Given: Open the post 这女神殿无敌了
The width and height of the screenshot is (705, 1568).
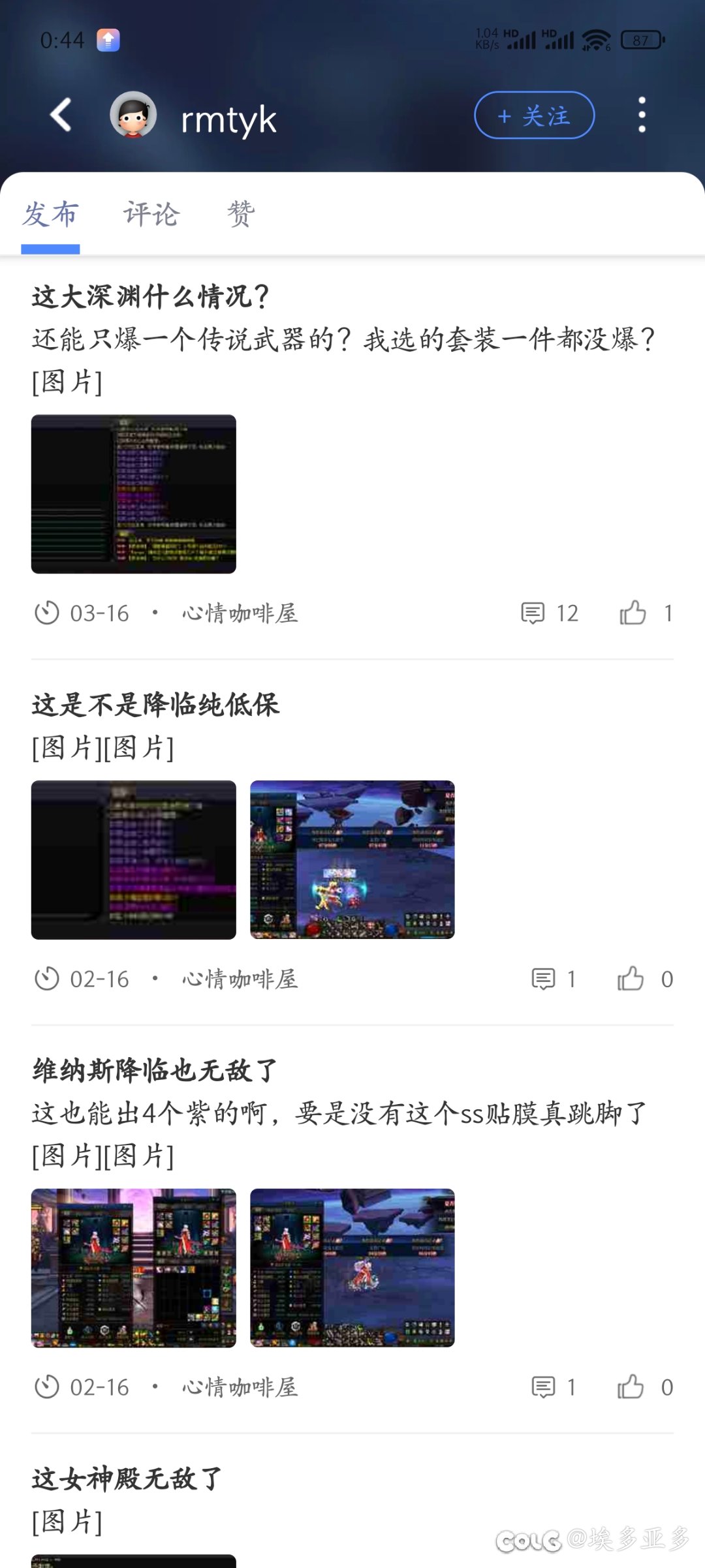Looking at the screenshot, I should tap(127, 1479).
